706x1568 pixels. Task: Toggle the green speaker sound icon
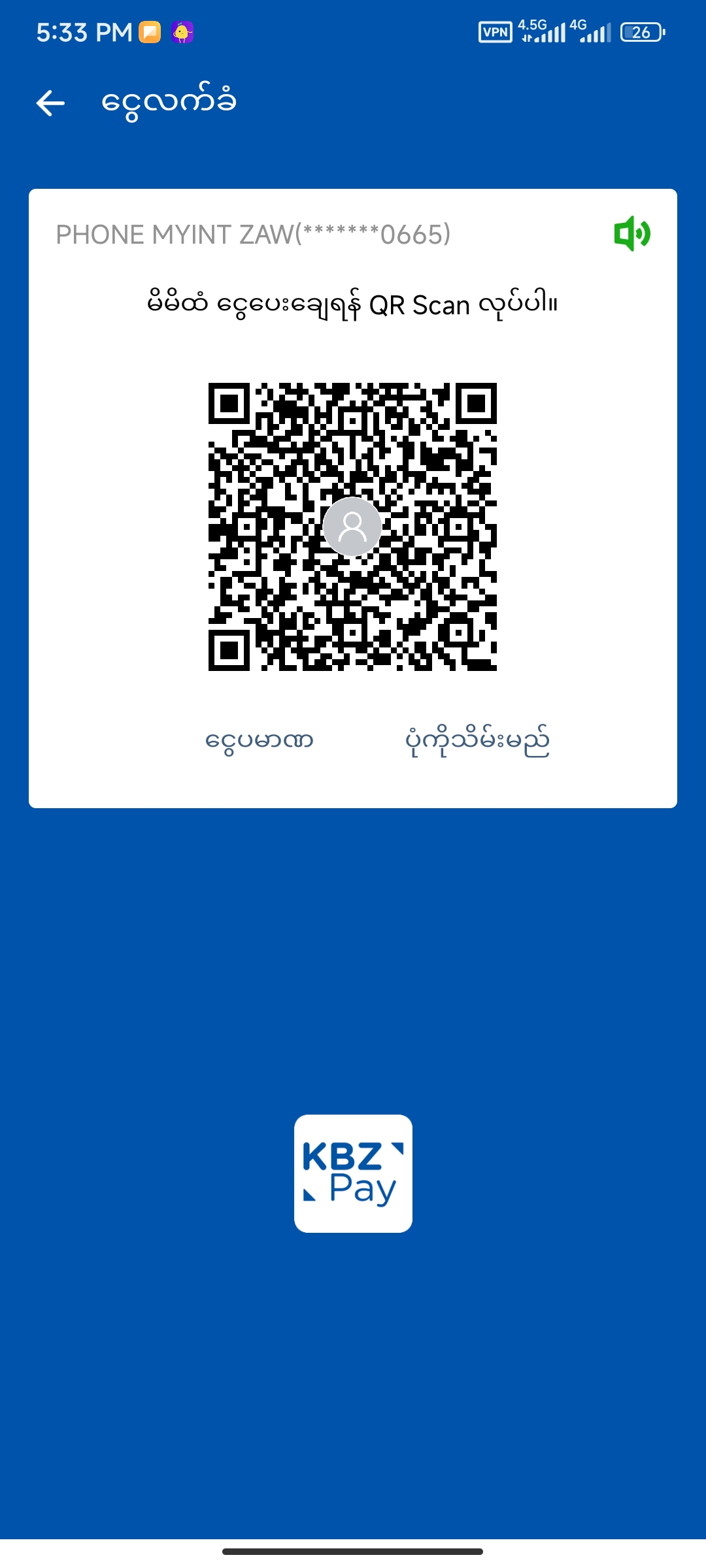(631, 233)
